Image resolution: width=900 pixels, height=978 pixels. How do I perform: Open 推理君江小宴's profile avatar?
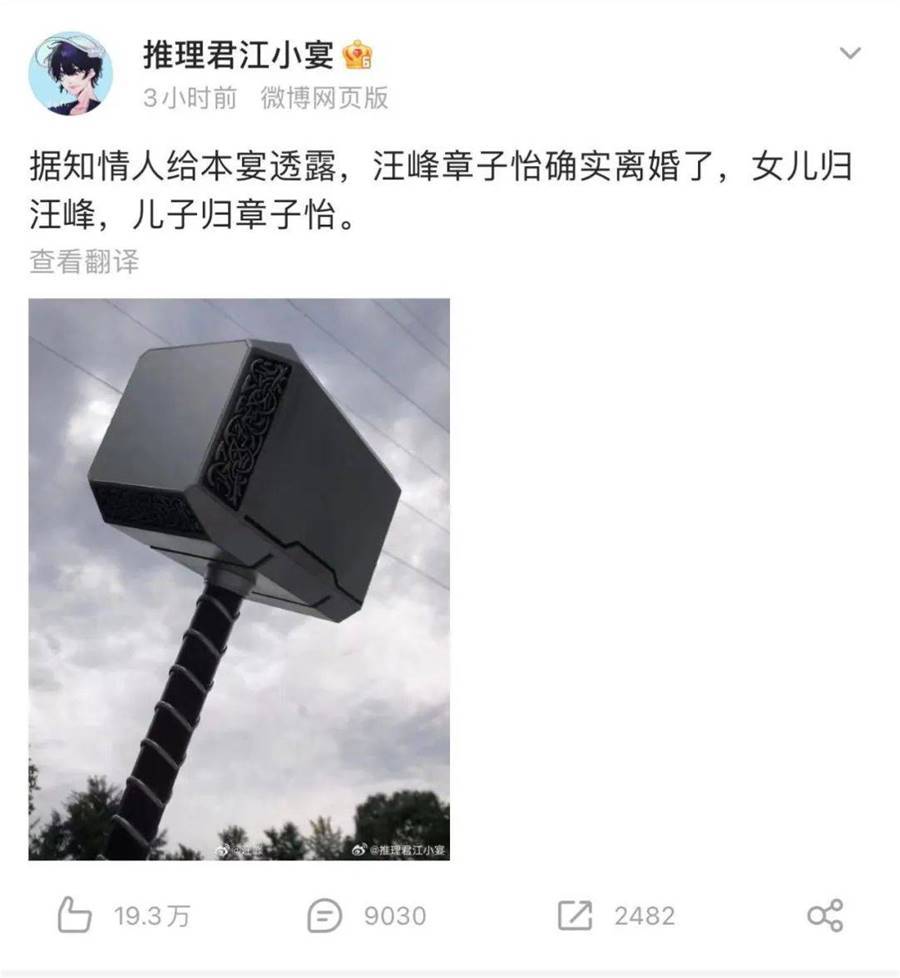click(70, 73)
